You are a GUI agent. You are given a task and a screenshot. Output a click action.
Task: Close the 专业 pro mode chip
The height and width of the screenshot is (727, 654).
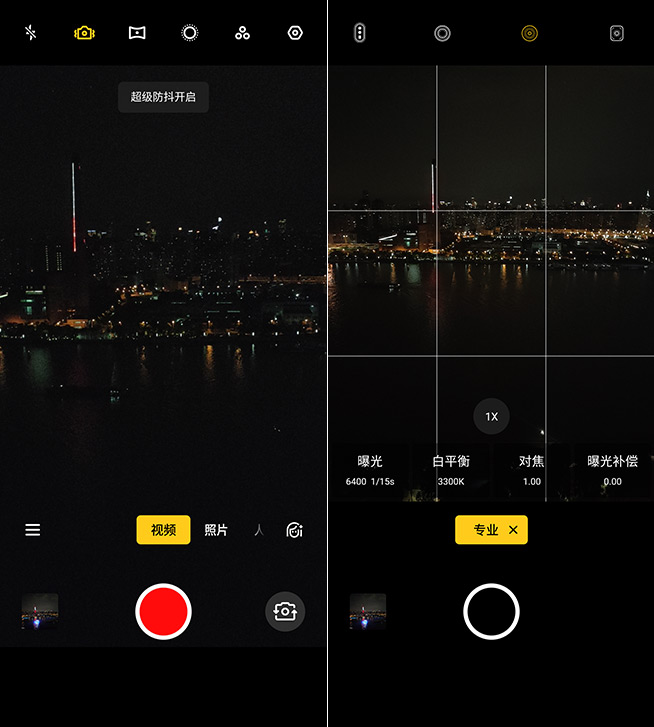click(513, 530)
